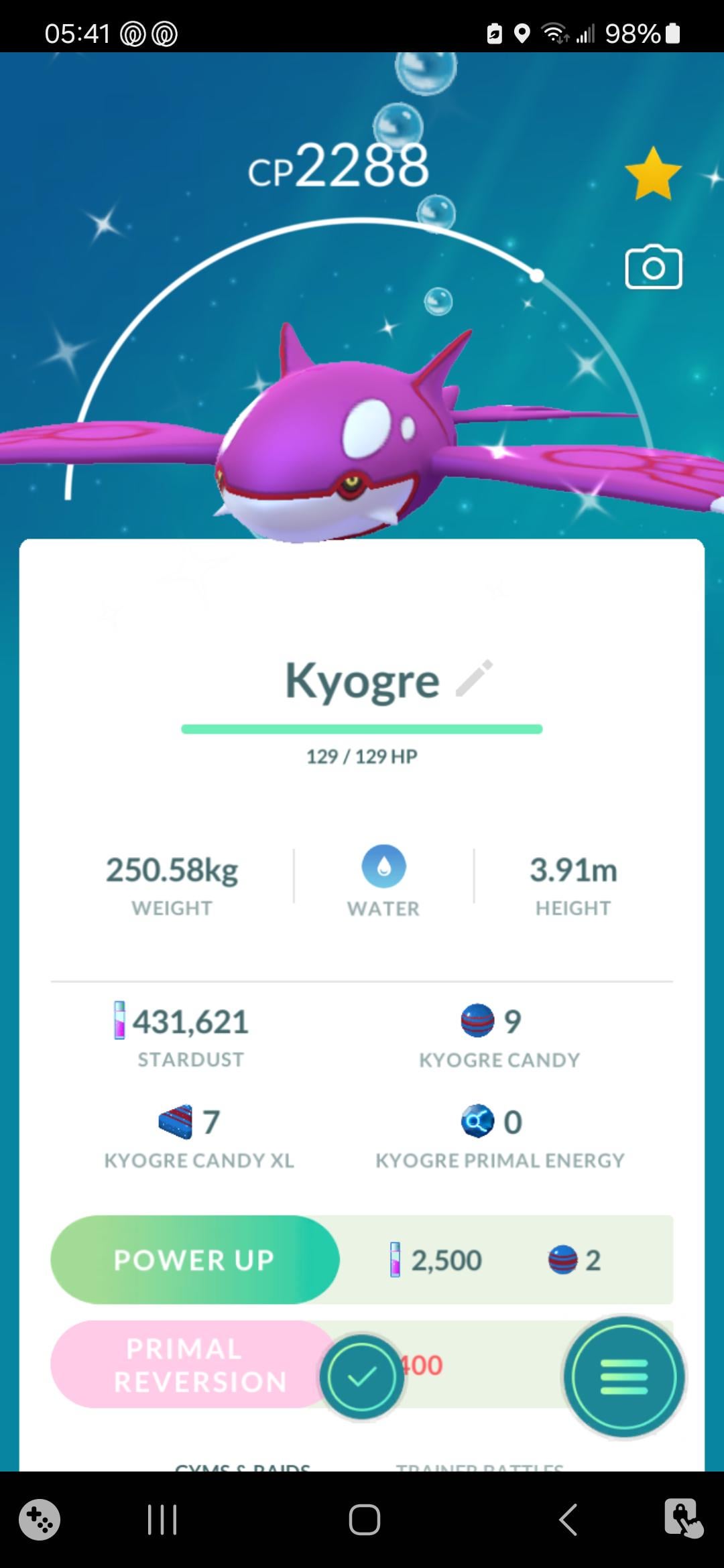The image size is (724, 1568).
Task: Open the round hamburger menu button
Action: 624,1376
